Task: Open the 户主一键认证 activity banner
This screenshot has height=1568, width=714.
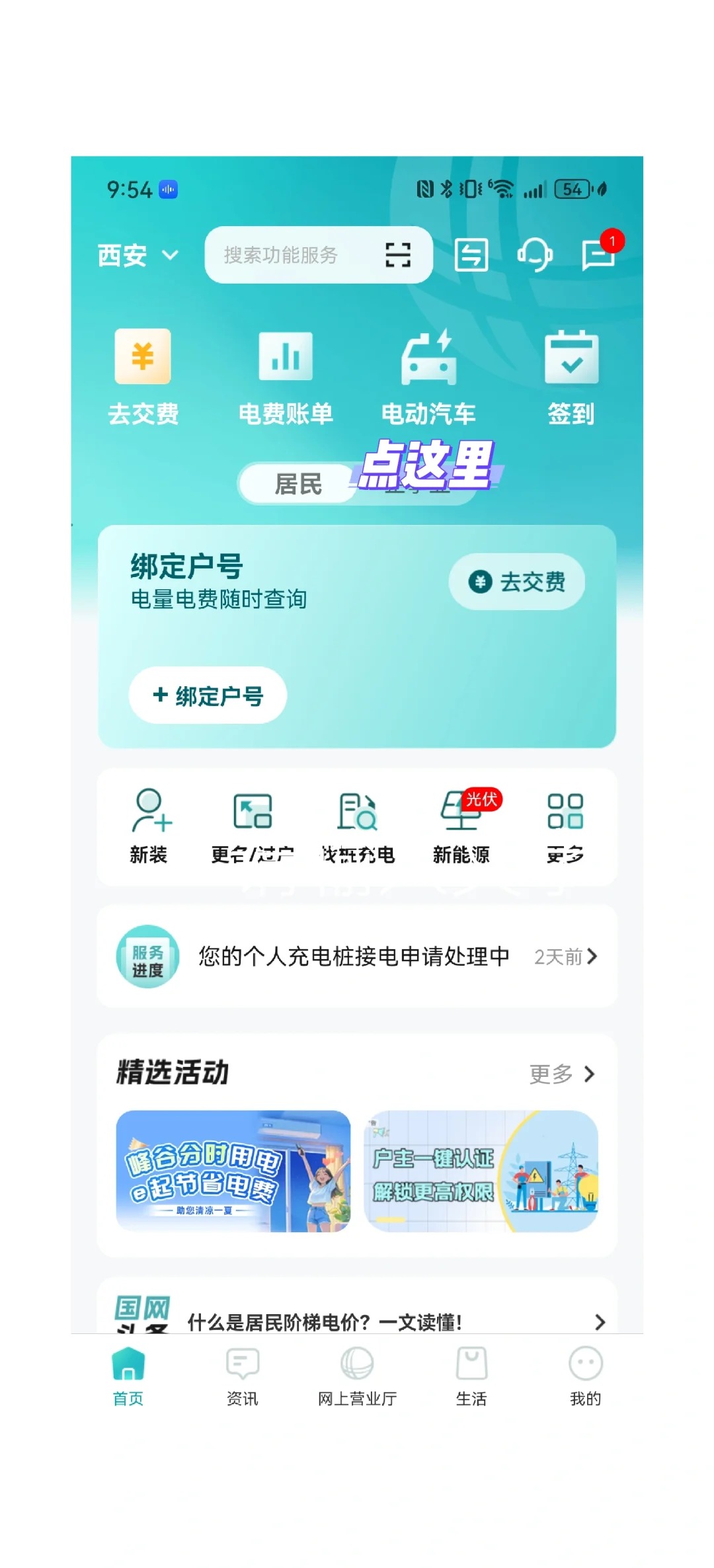Action: [x=481, y=1171]
